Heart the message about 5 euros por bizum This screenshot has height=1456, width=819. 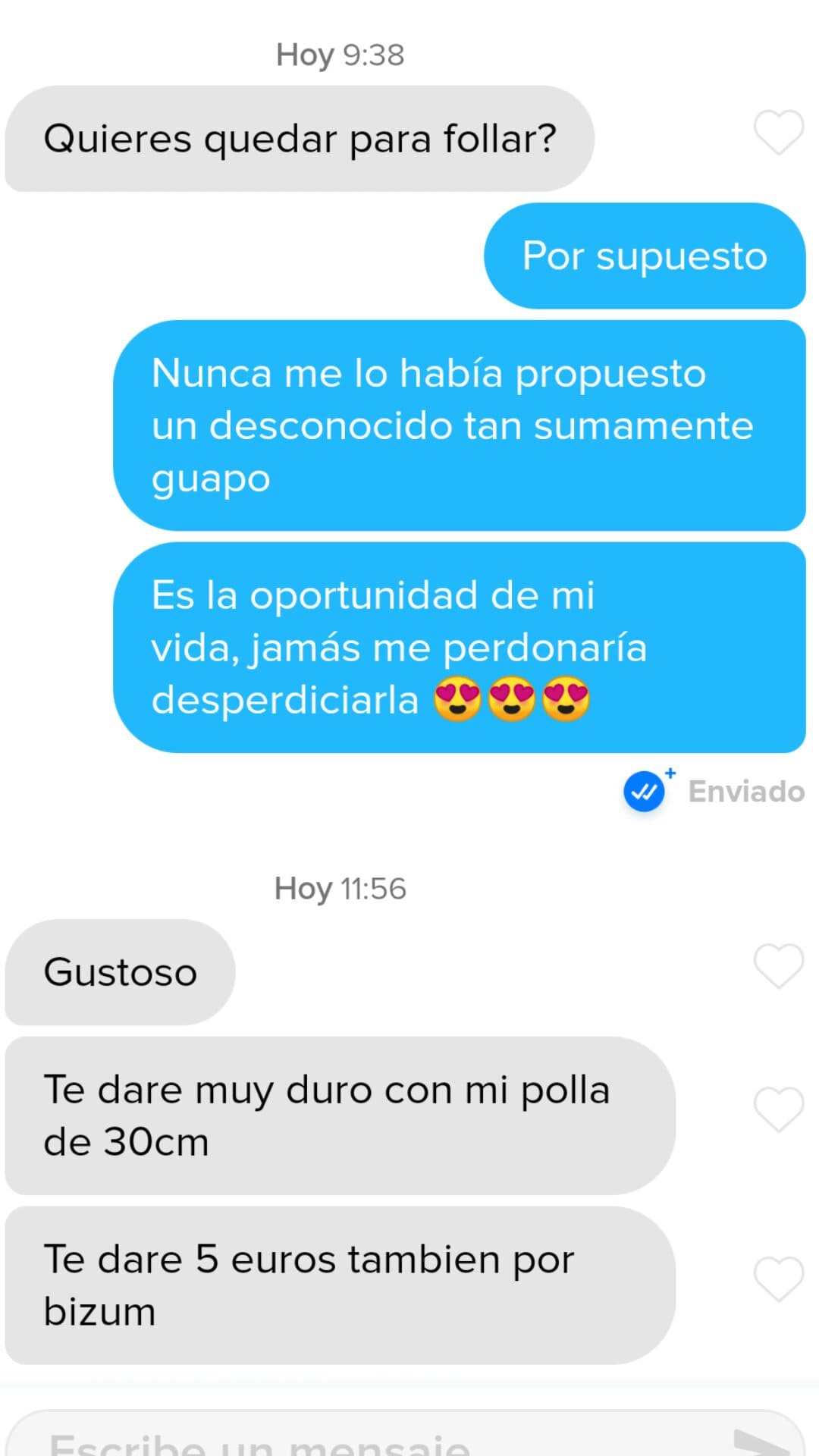(778, 1279)
